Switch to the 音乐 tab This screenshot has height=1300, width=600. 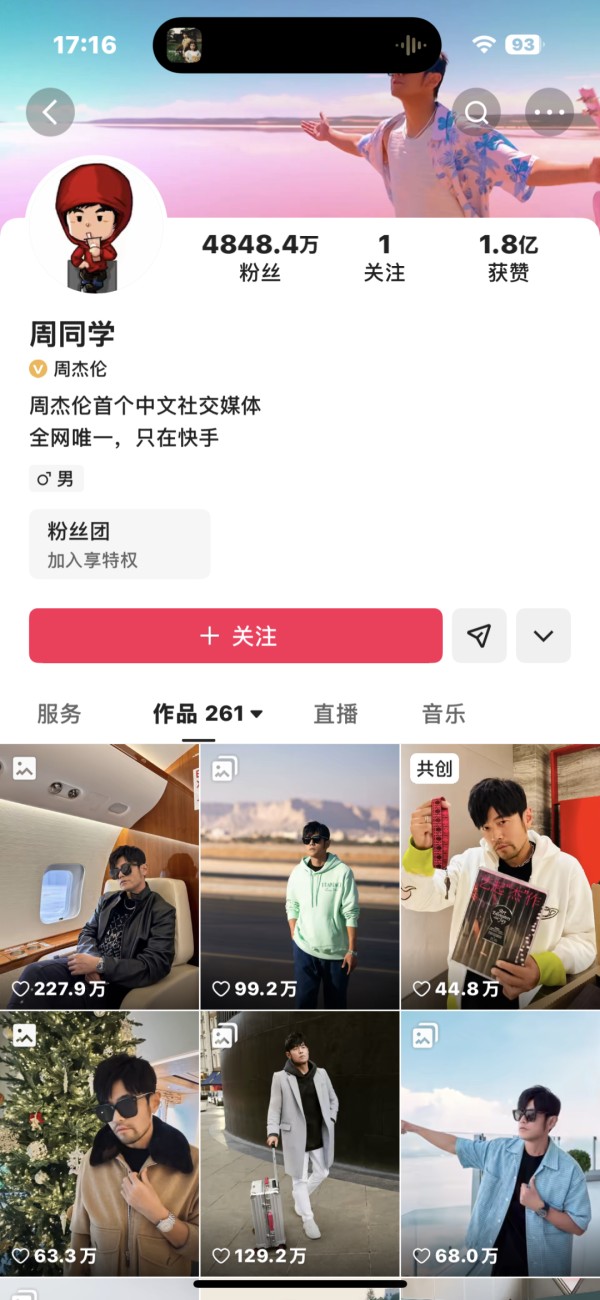444,714
